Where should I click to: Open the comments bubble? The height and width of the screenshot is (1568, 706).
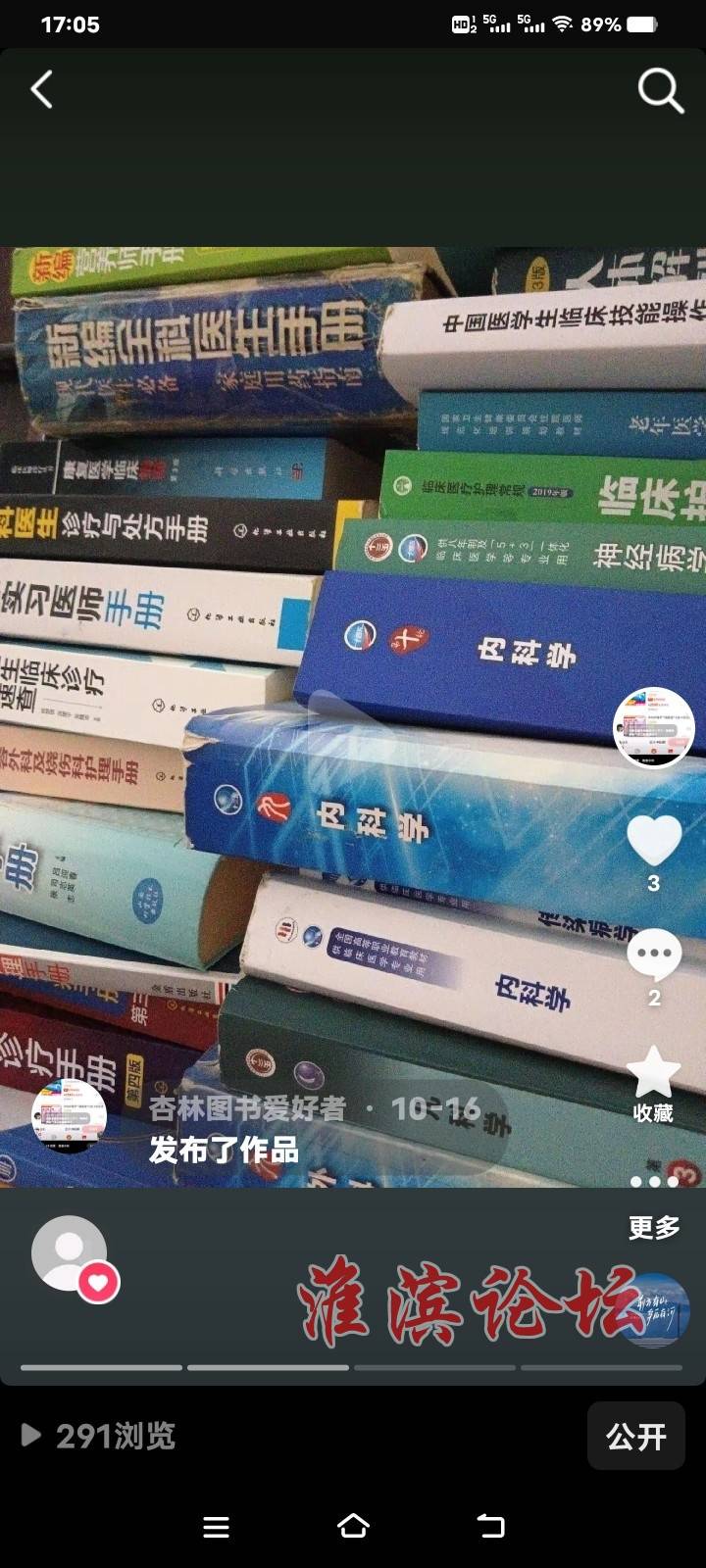pyautogui.click(x=653, y=955)
